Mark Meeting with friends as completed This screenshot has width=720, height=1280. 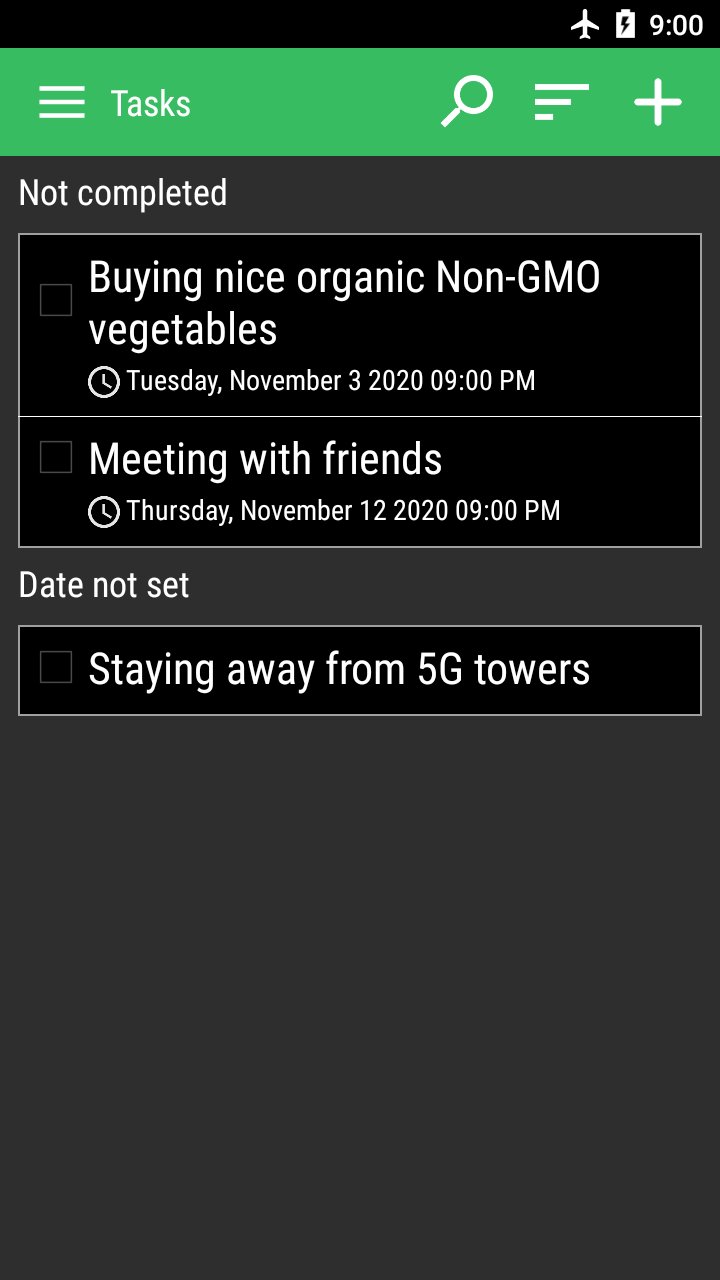point(56,458)
